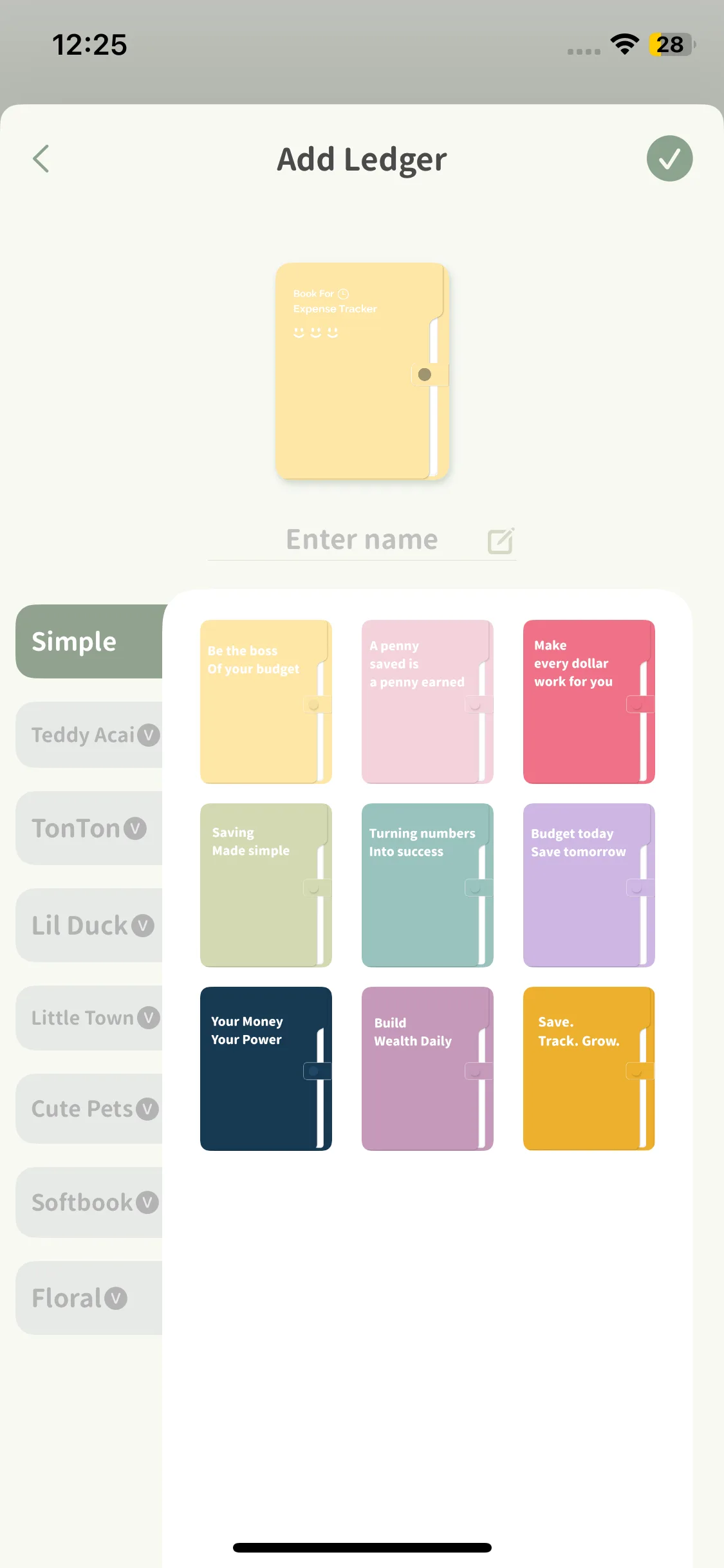
Task: Open the Lil Duck category
Action: (x=90, y=926)
